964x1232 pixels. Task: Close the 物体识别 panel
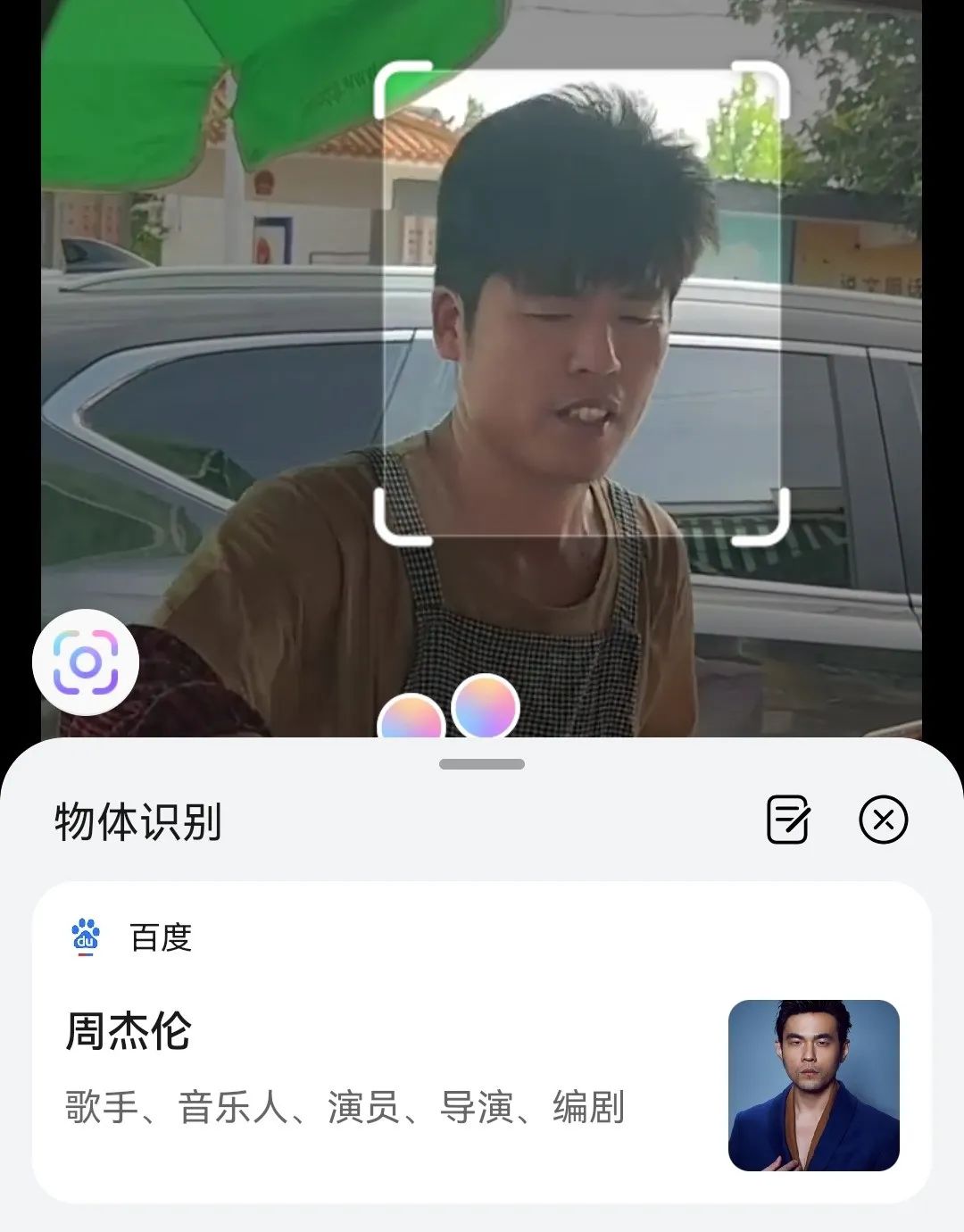pos(883,820)
